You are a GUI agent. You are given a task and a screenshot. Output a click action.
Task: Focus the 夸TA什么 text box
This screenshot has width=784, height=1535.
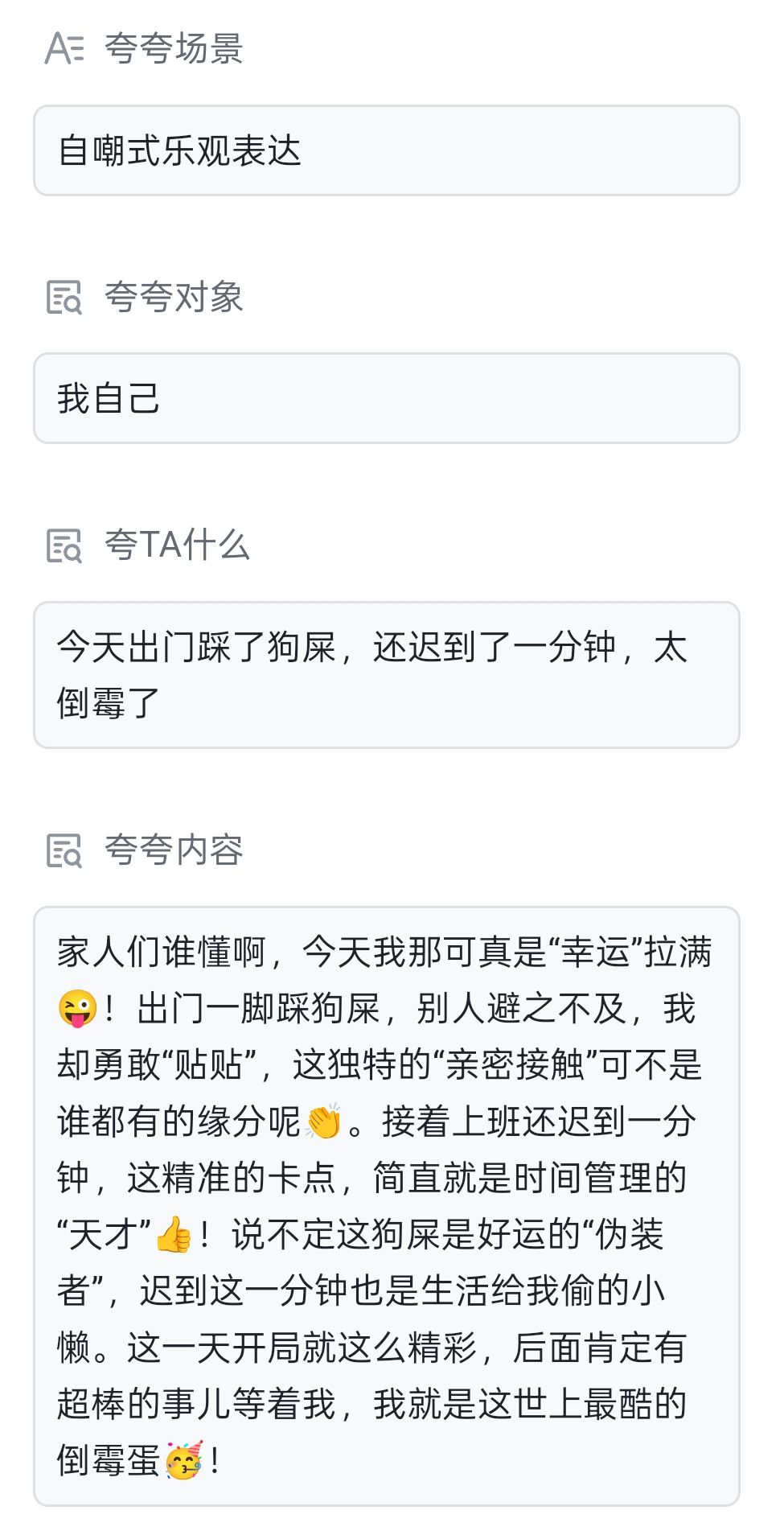(x=386, y=675)
